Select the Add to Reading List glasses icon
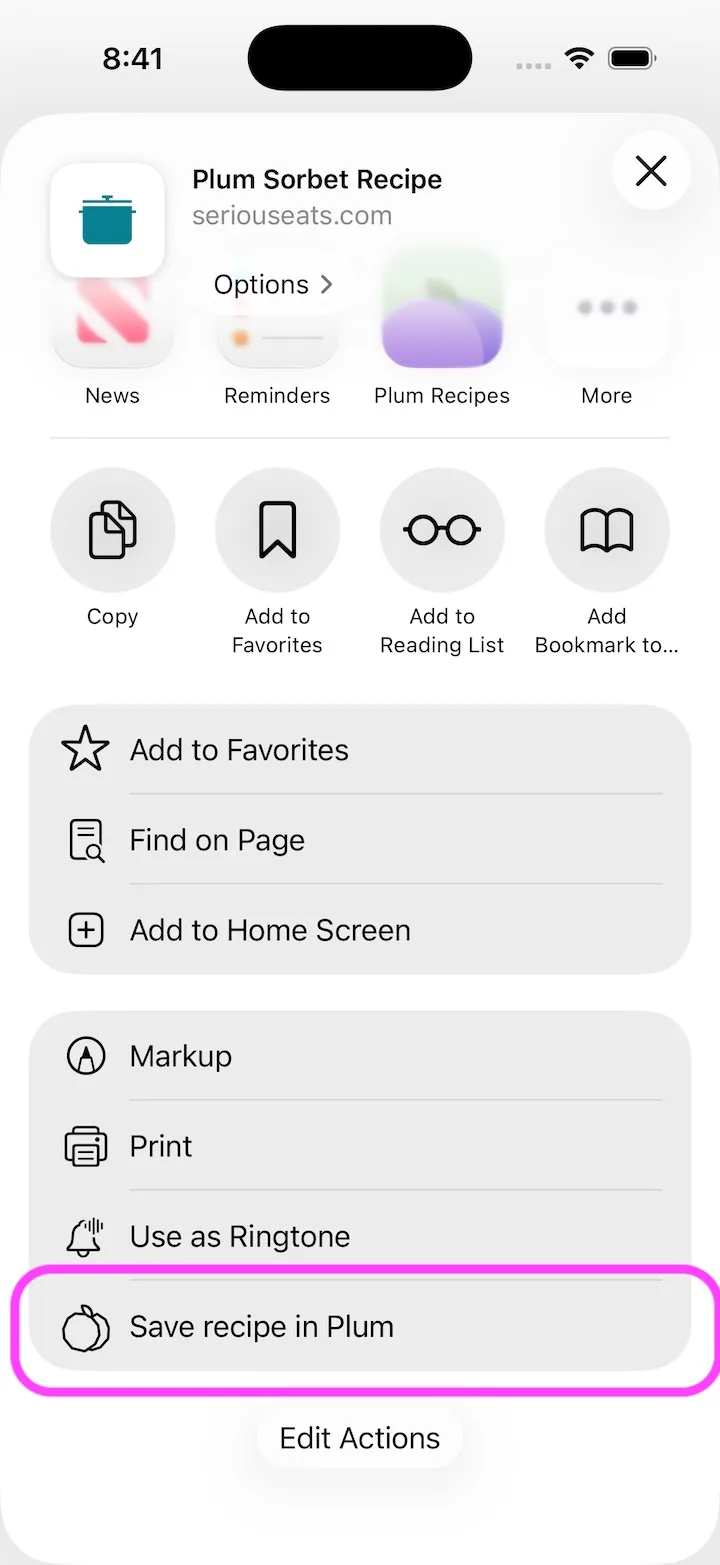Viewport: 720px width, 1565px height. point(441,530)
